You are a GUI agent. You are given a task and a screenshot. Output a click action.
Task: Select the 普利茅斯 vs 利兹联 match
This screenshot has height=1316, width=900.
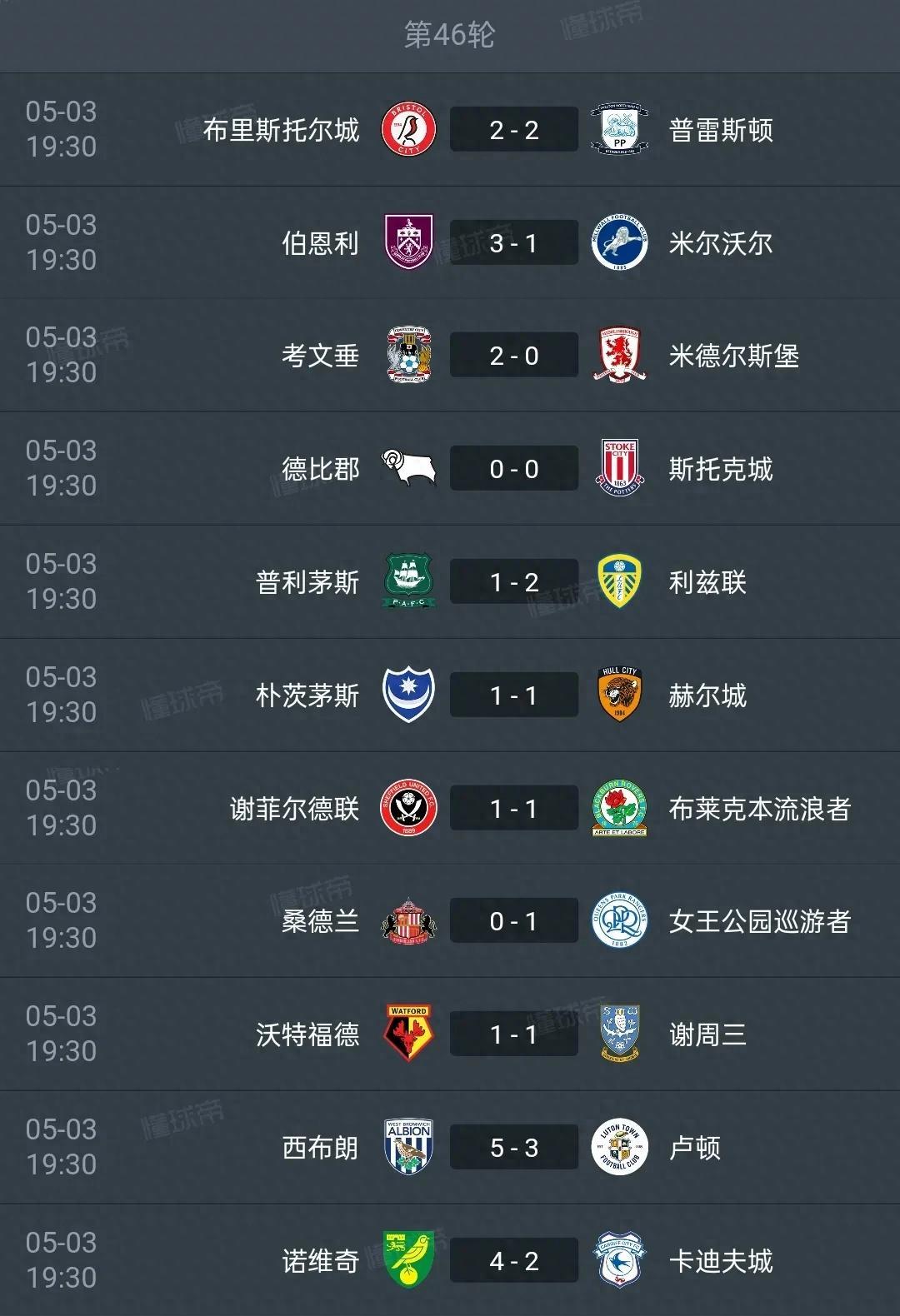tap(513, 582)
